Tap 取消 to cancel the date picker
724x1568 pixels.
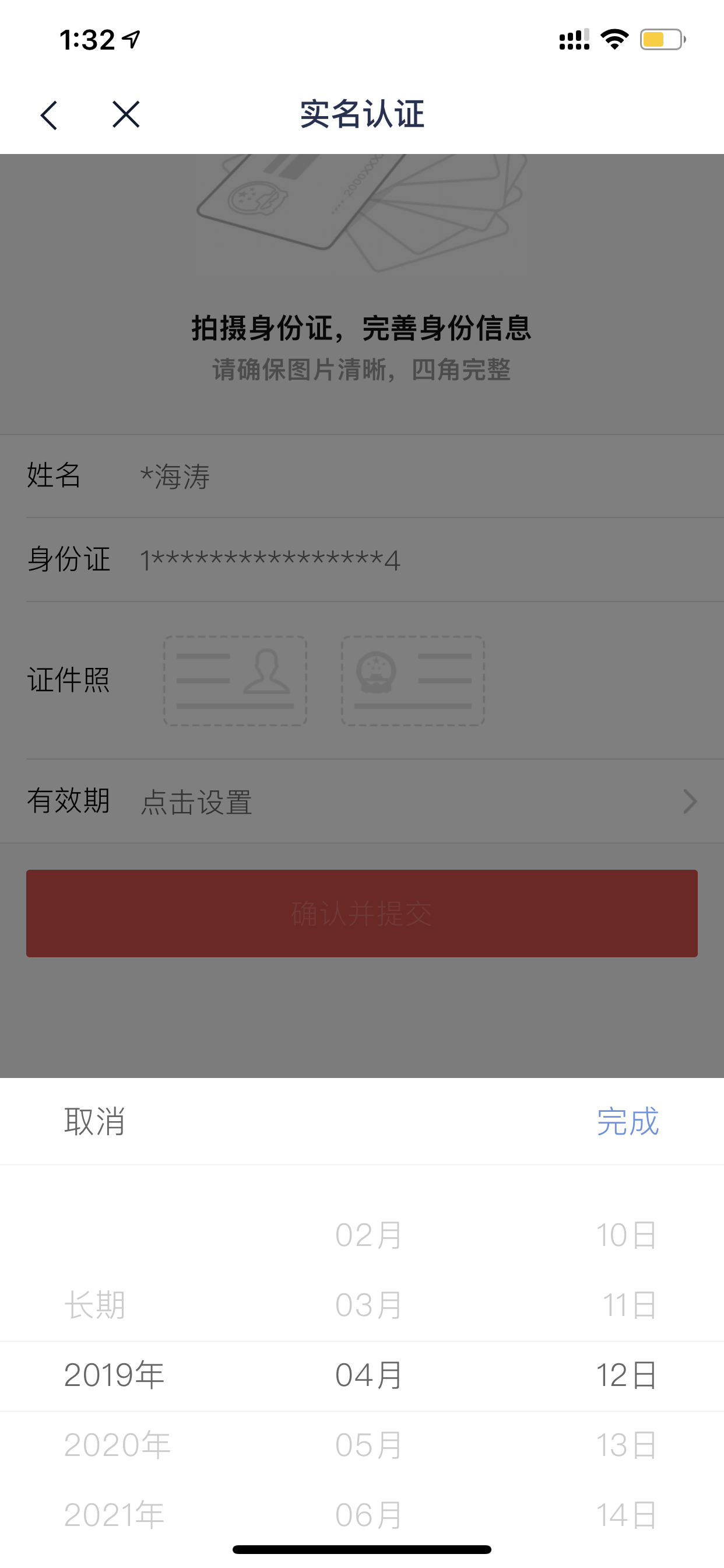pos(94,1121)
